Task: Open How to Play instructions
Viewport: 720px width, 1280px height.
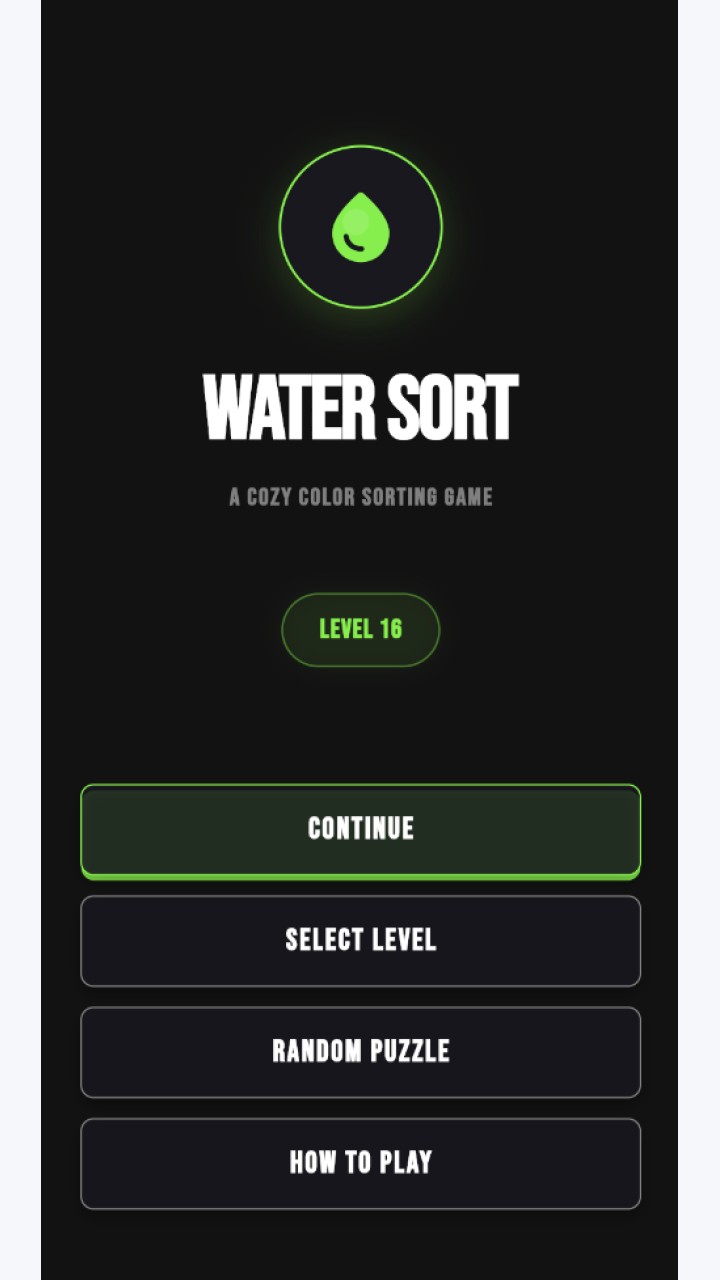Action: (360, 1163)
